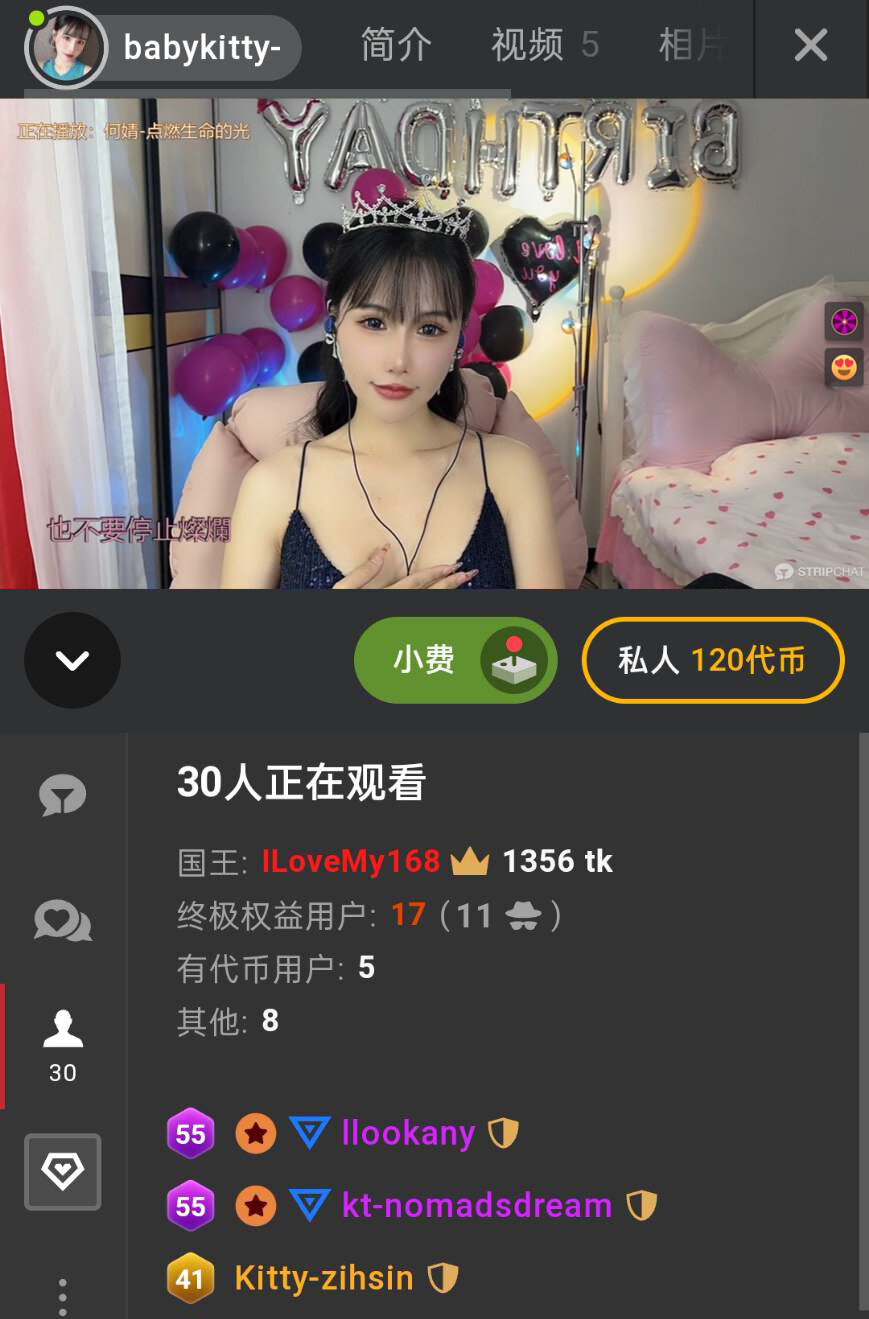Open viewer kt-nomadsdream's profile

pyautogui.click(x=476, y=1205)
